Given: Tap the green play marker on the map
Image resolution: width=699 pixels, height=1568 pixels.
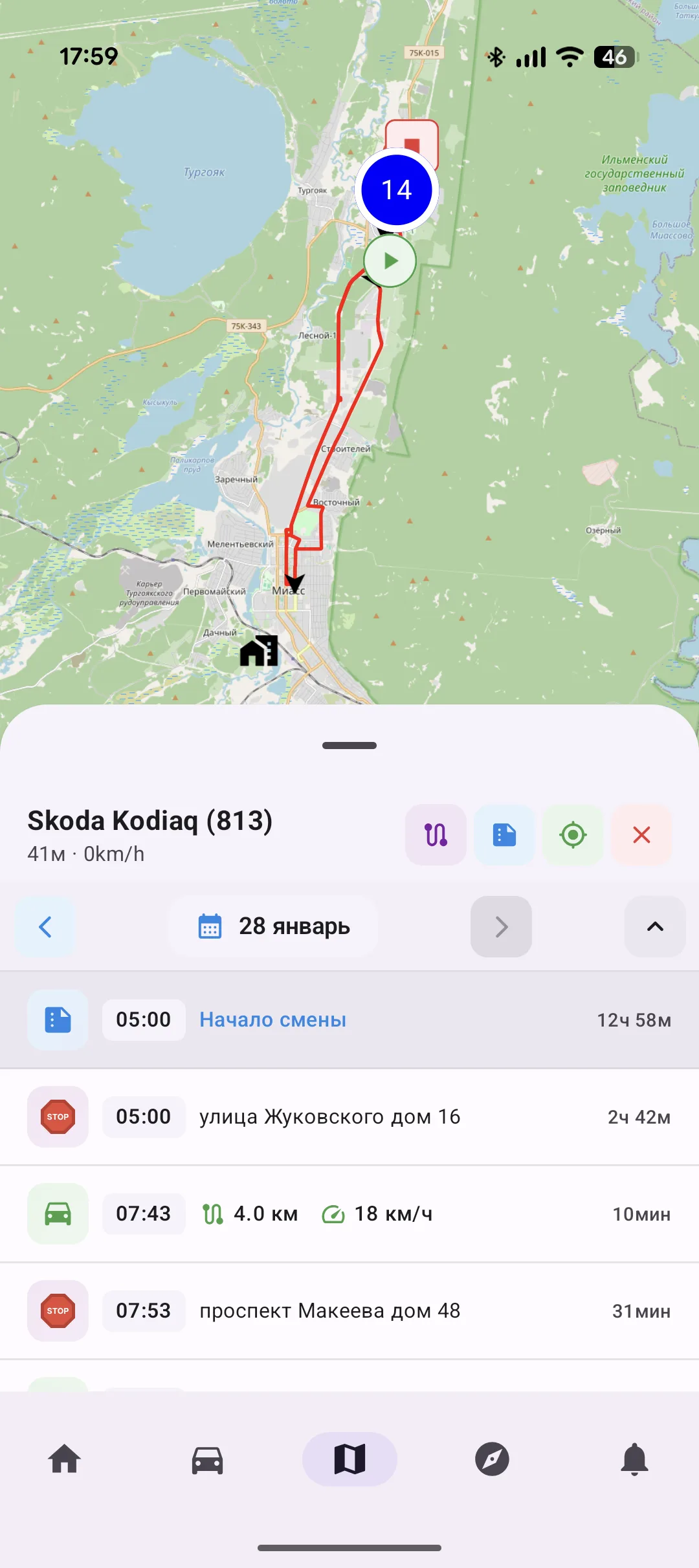Looking at the screenshot, I should coord(390,261).
